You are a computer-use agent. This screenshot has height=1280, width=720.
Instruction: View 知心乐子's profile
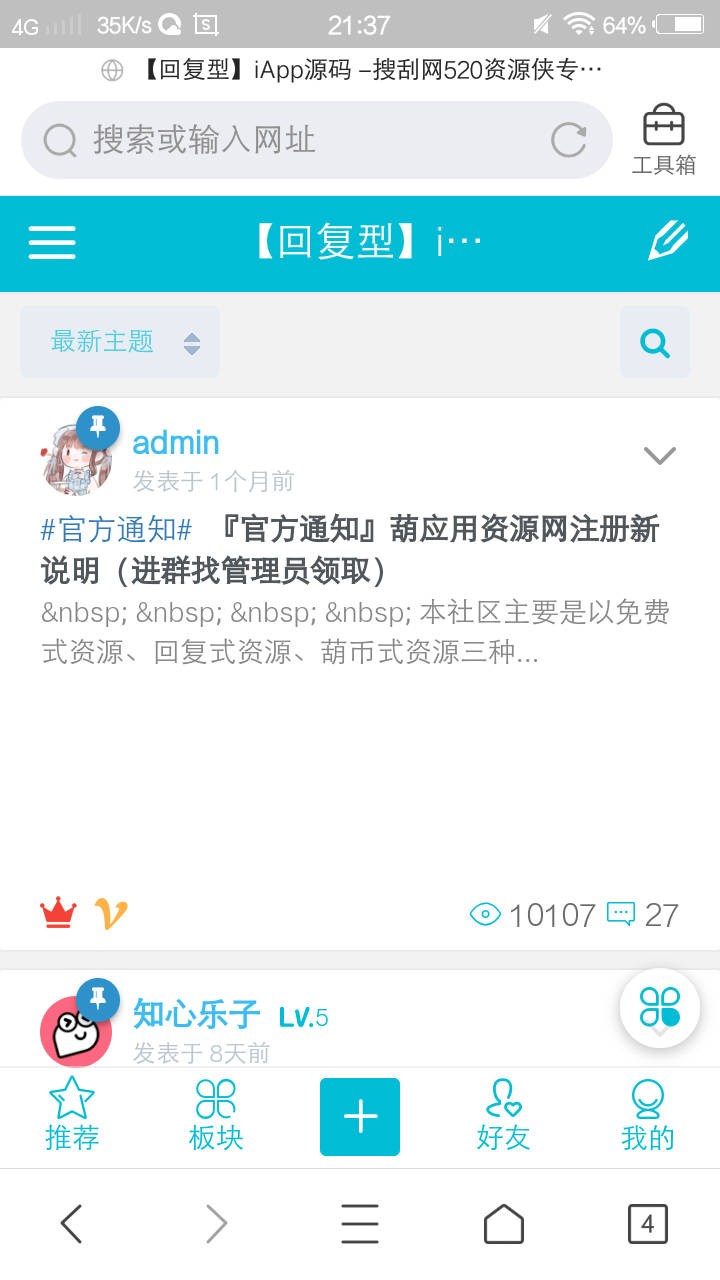196,1015
